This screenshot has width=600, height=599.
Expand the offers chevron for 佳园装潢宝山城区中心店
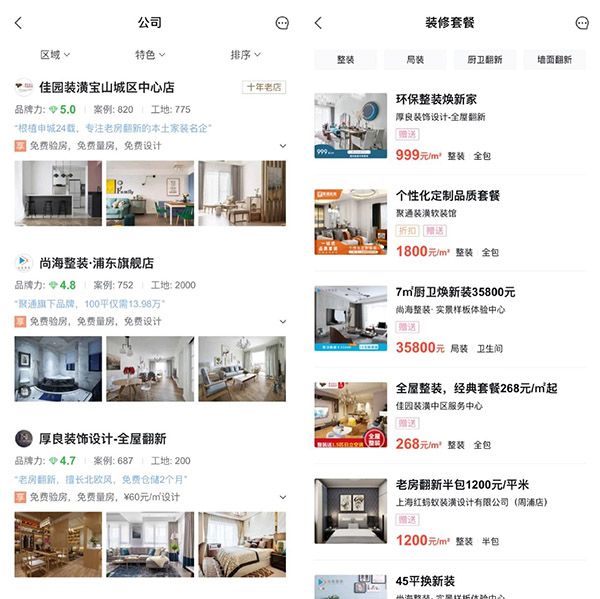(282, 146)
